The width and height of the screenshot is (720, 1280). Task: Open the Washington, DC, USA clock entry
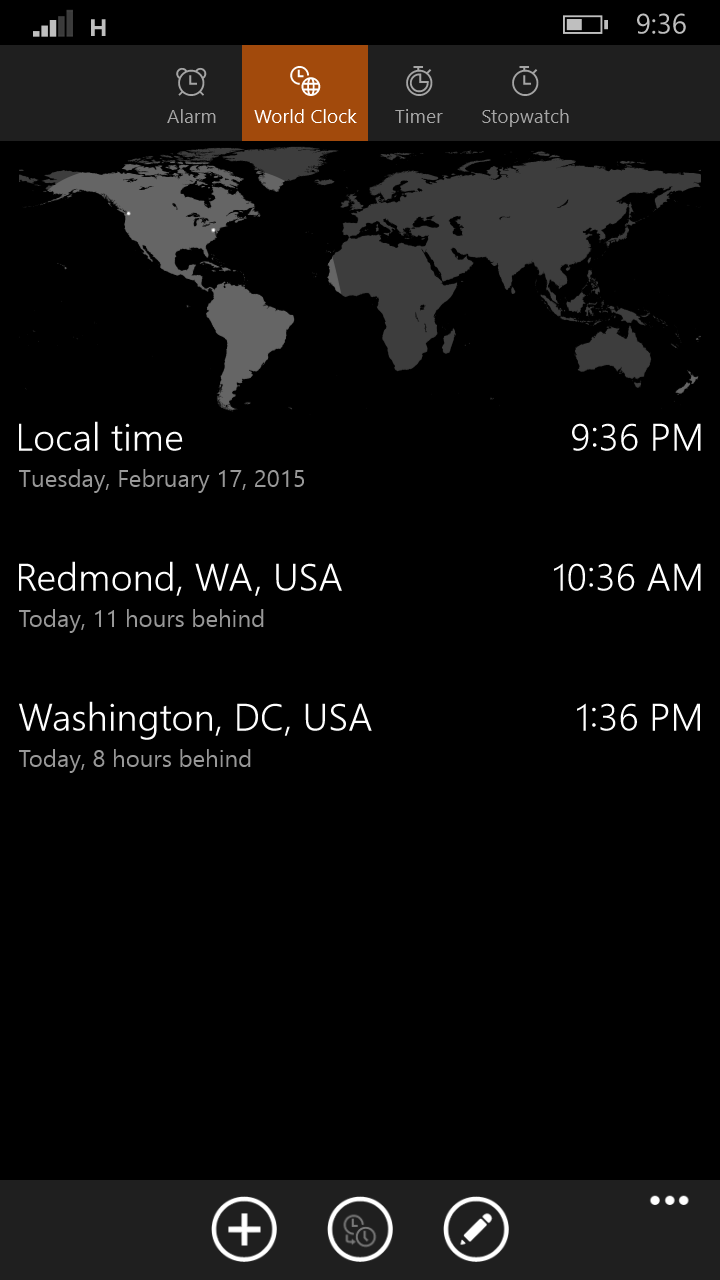(x=360, y=735)
